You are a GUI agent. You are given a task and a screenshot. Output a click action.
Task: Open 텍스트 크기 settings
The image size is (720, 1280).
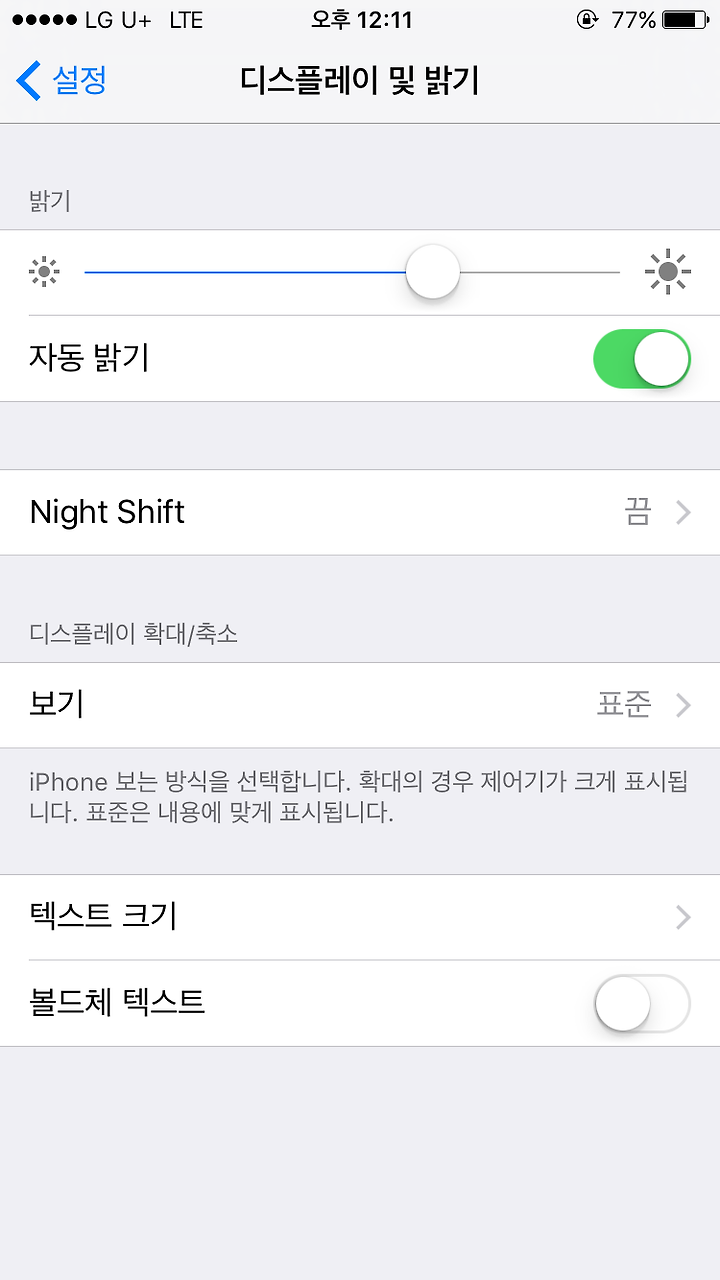[x=360, y=917]
